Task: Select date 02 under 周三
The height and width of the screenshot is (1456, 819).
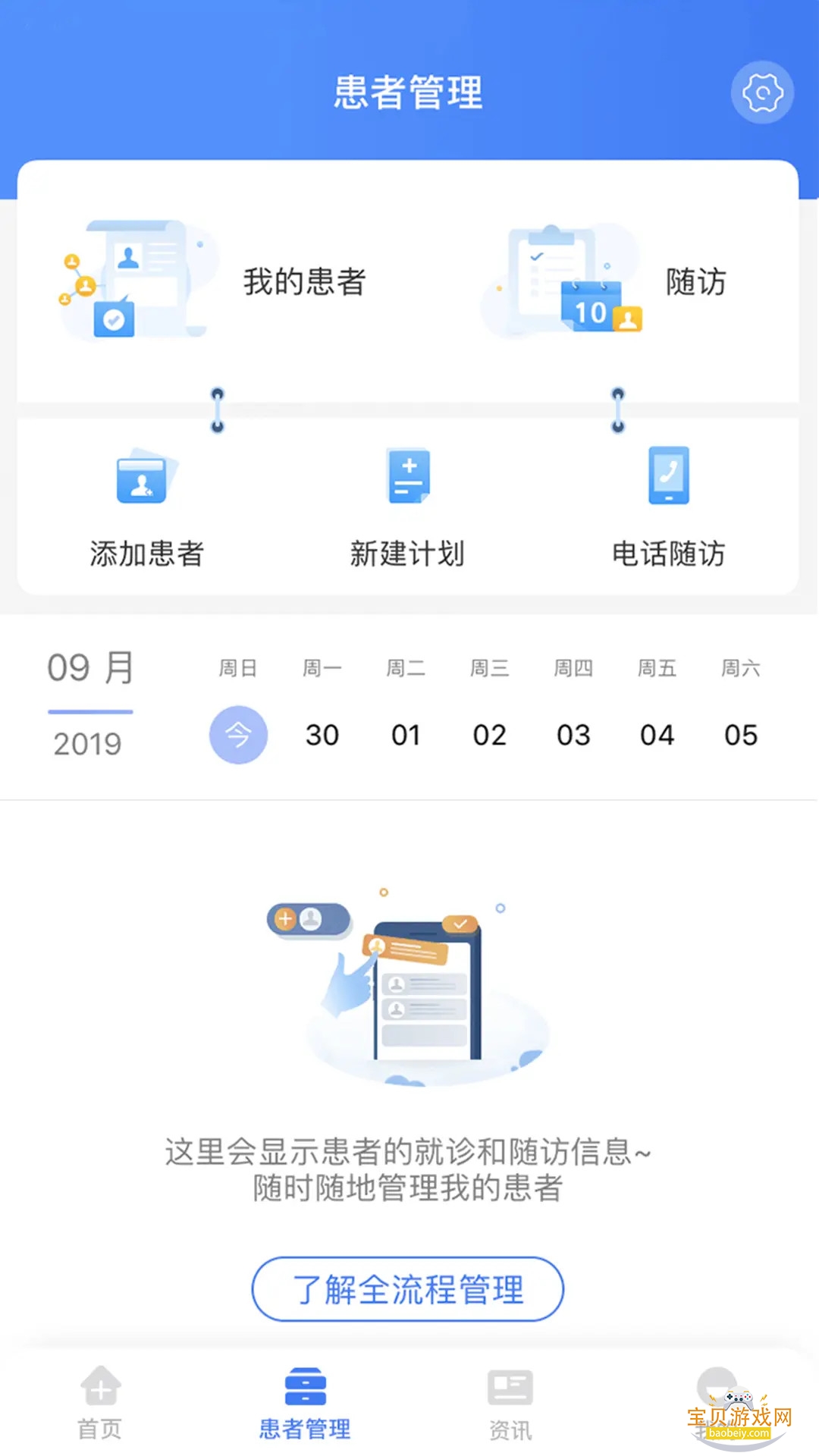Action: pyautogui.click(x=490, y=734)
